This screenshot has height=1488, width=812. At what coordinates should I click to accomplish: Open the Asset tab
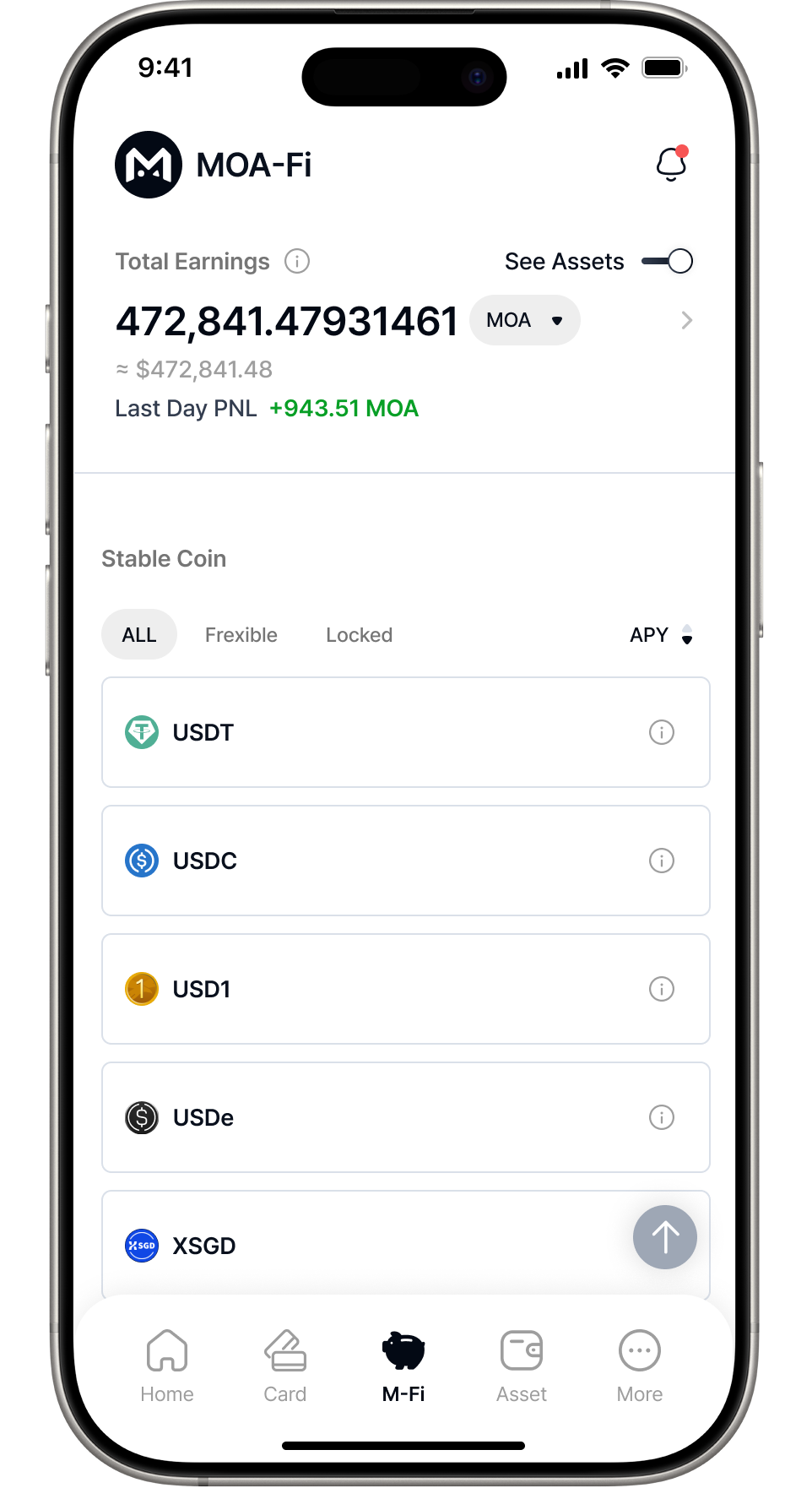coord(522,1366)
